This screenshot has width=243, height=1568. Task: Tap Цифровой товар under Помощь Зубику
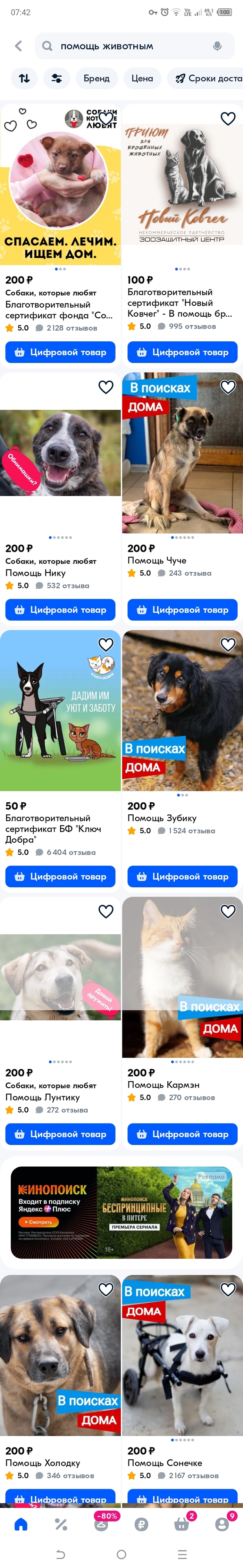[182, 876]
